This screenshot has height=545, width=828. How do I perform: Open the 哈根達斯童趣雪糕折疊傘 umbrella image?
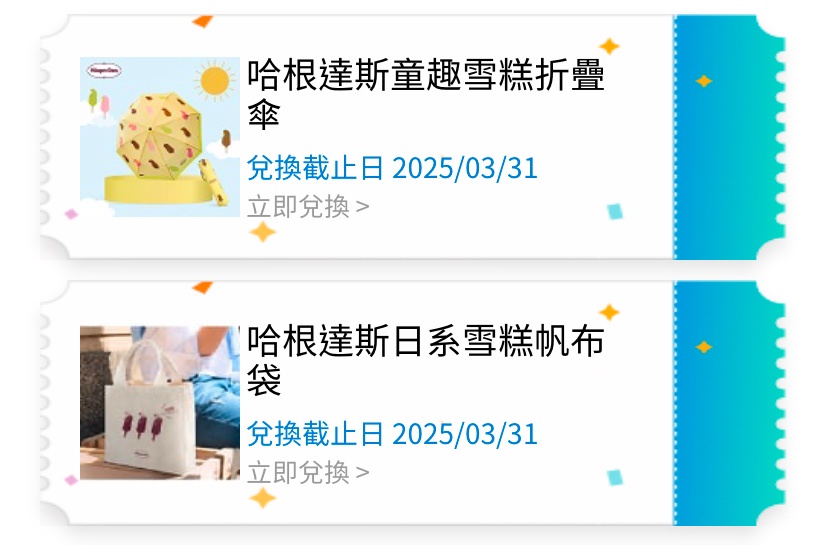(x=160, y=137)
